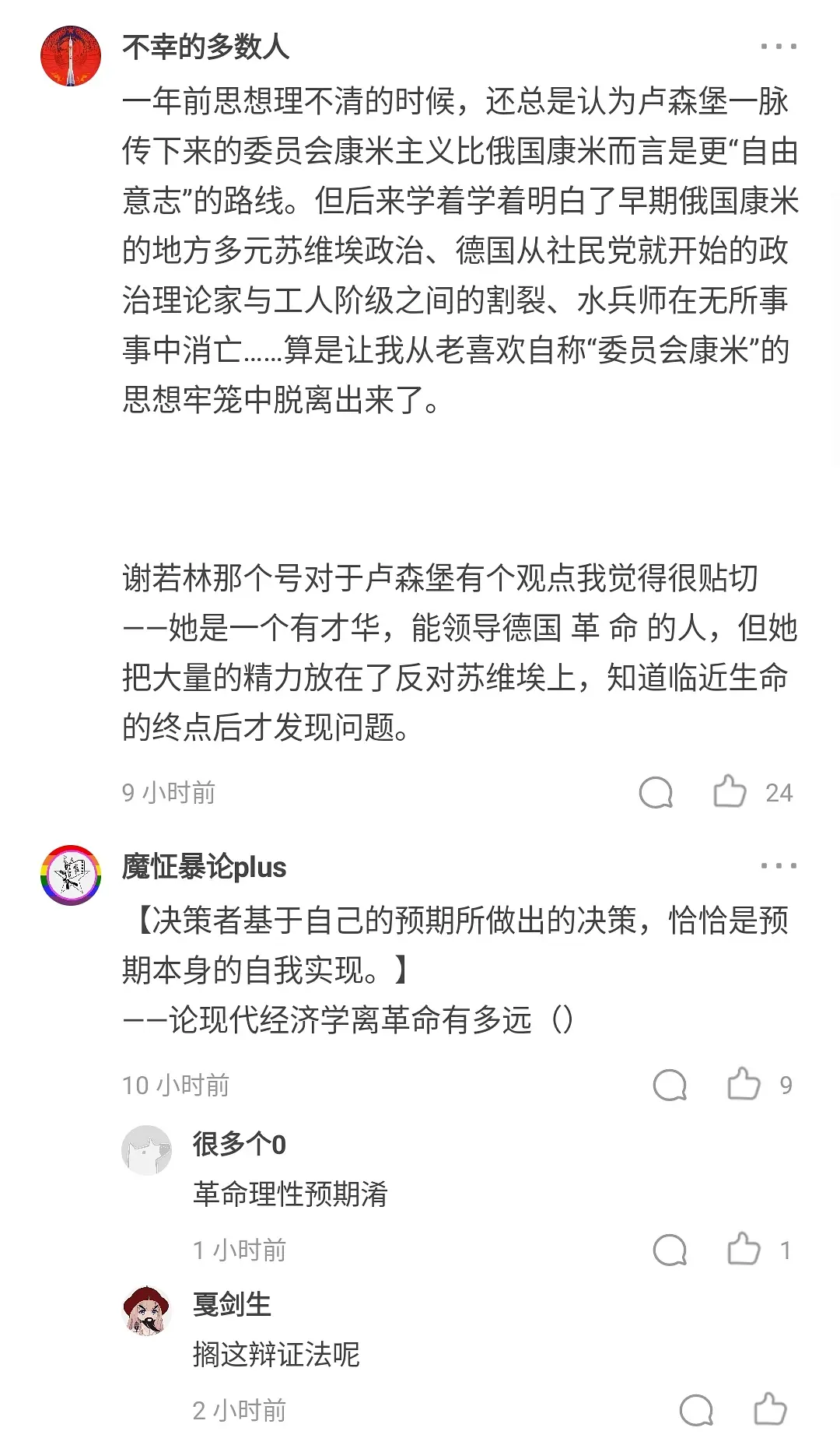Open overflow menu on 不幸的多数人's comment
840x1438 pixels.
click(x=779, y=47)
